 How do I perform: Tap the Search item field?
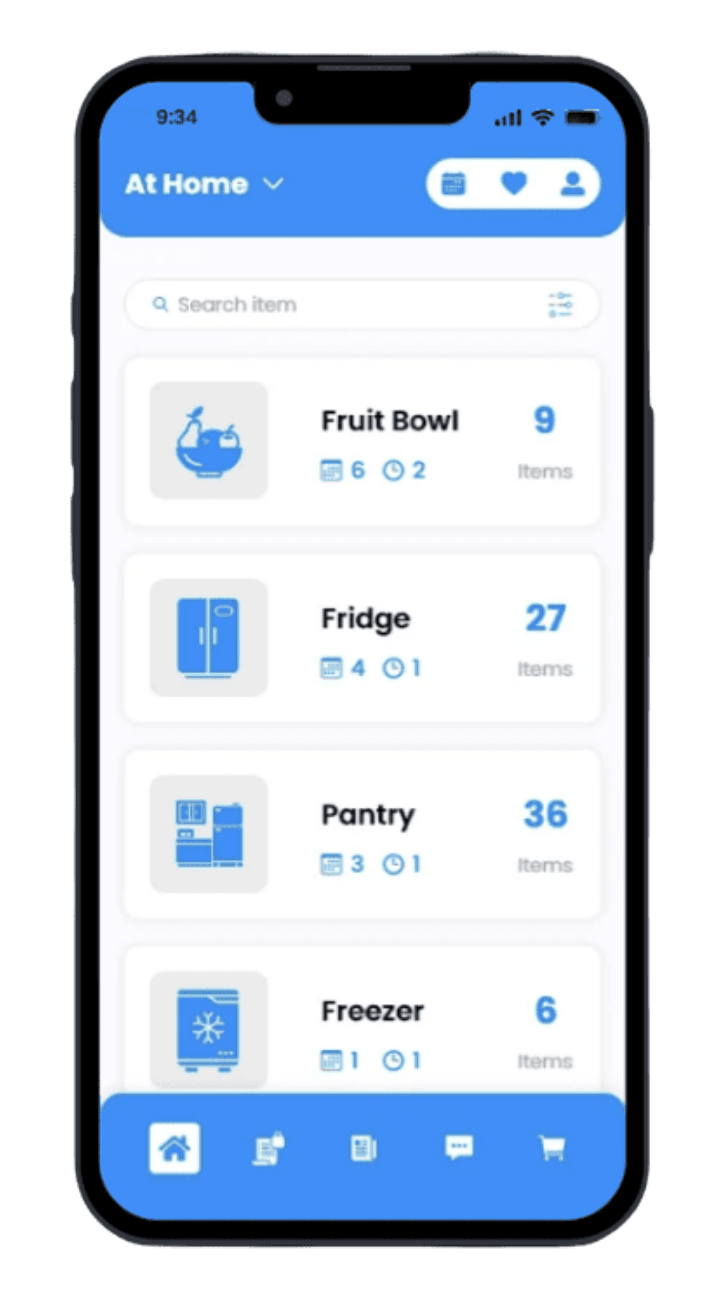[x=340, y=305]
